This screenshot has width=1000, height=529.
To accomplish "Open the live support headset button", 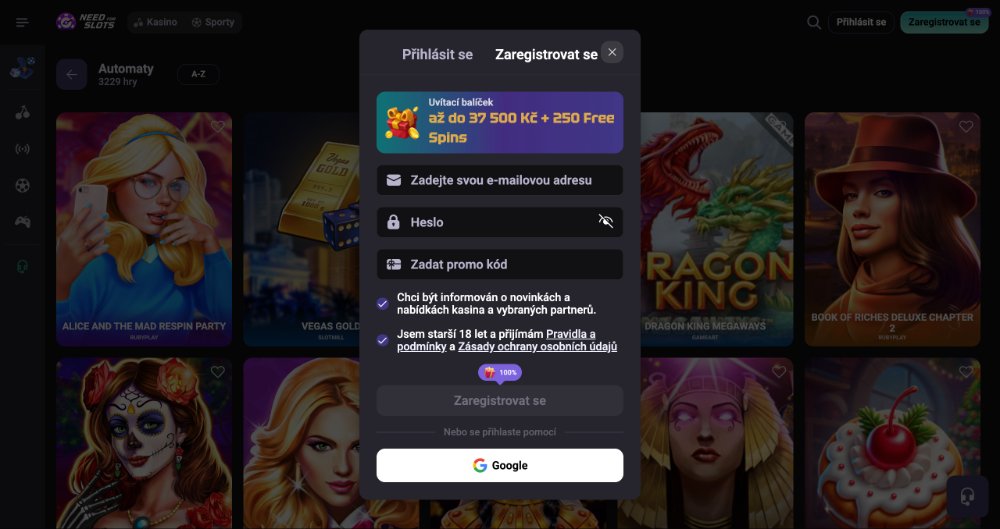I will pos(967,497).
